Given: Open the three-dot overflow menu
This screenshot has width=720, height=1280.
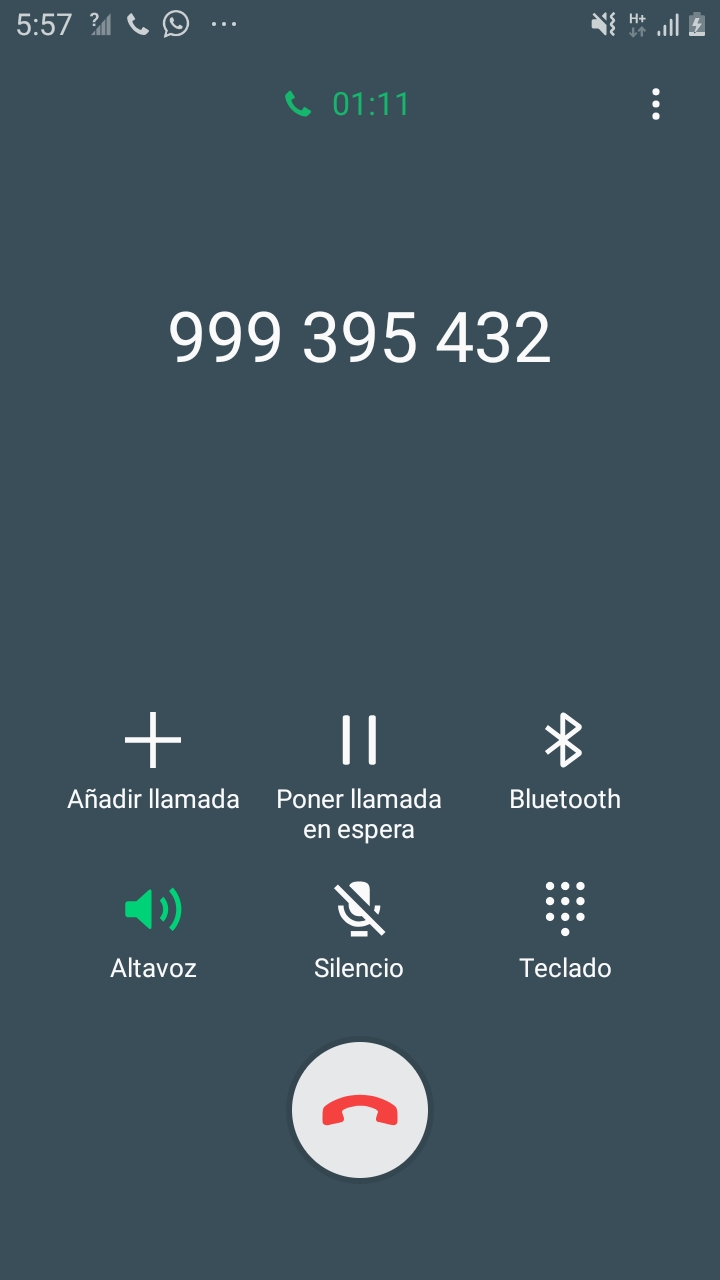Looking at the screenshot, I should point(655,104).
